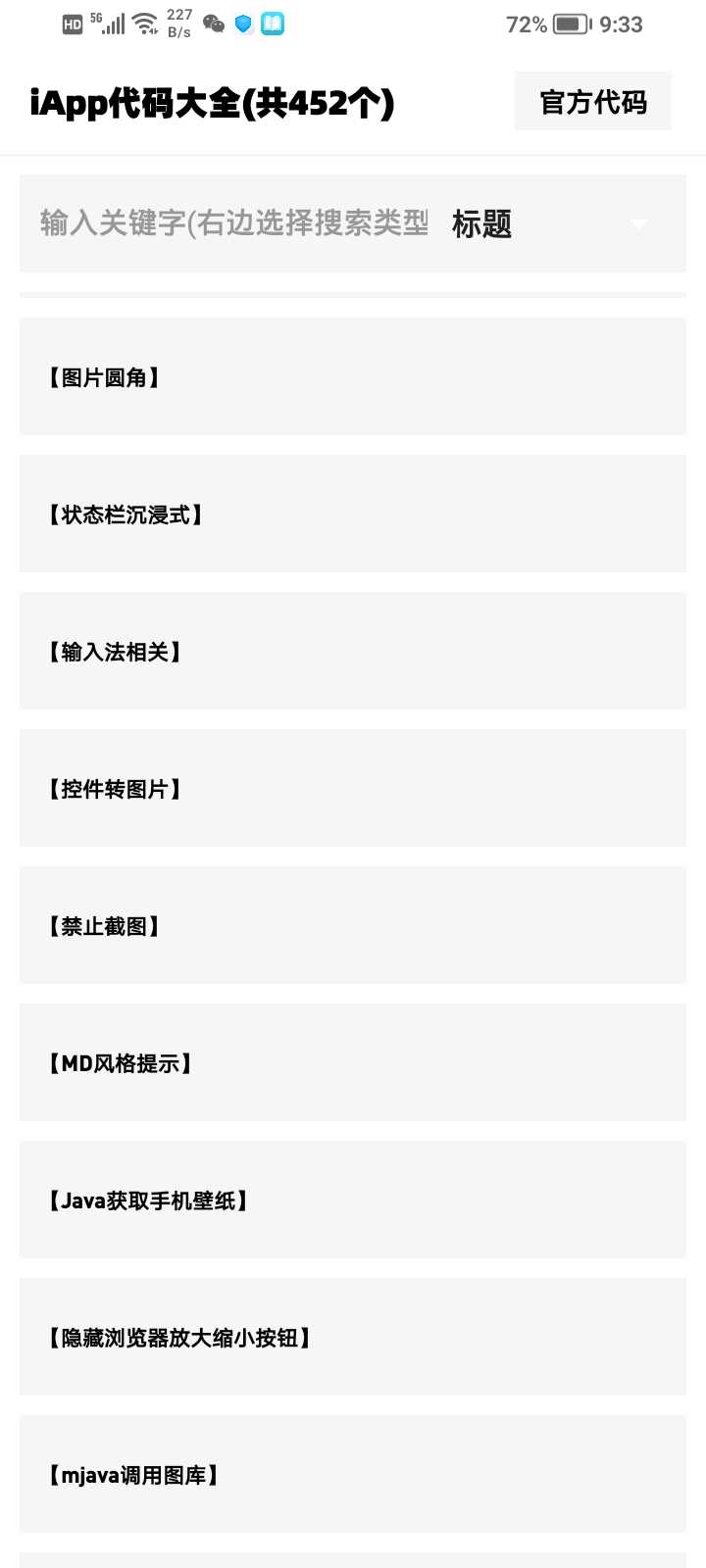The image size is (706, 1568).
Task: Open the 【图片圆角】 code entry
Action: coord(353,377)
